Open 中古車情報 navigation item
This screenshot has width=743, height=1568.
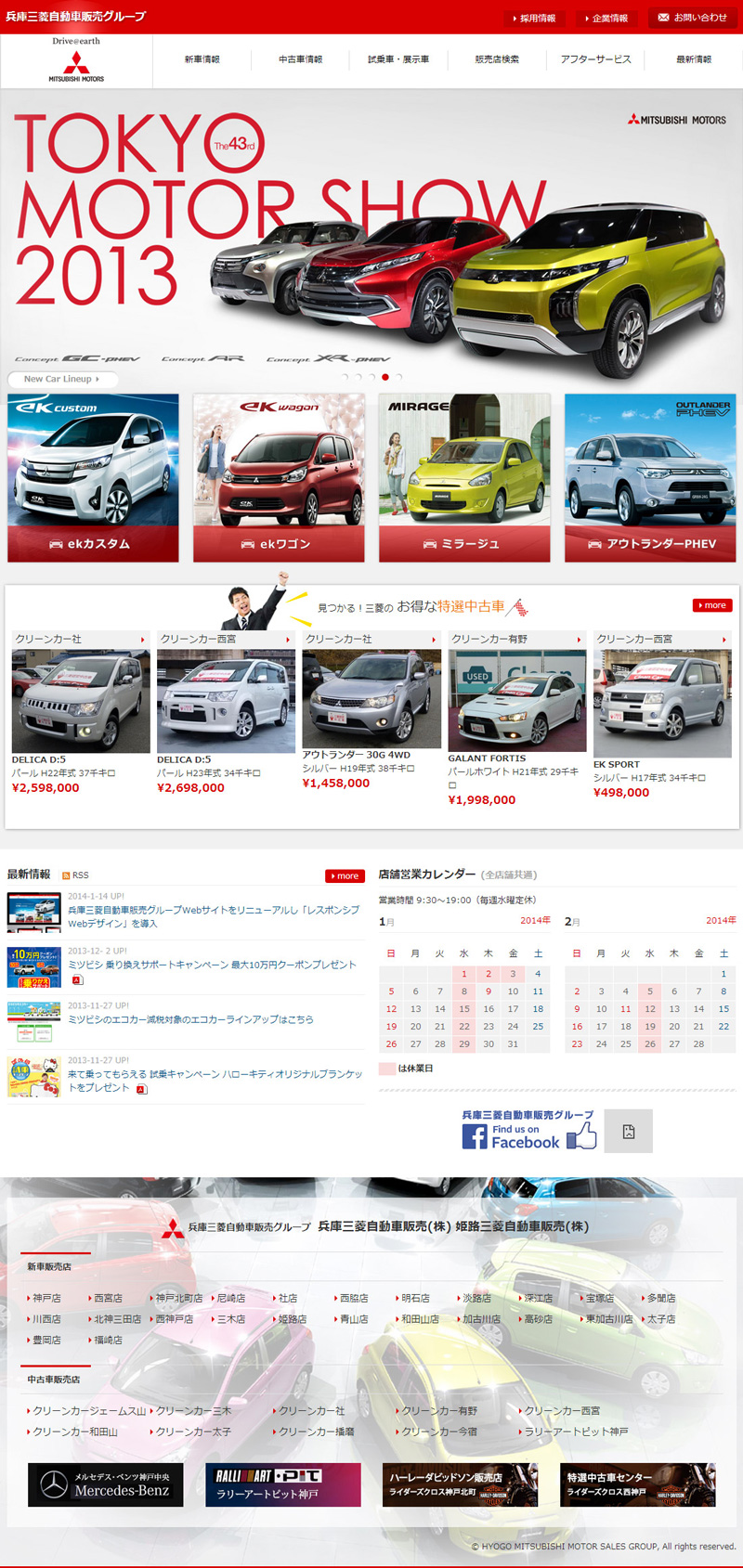click(x=300, y=59)
